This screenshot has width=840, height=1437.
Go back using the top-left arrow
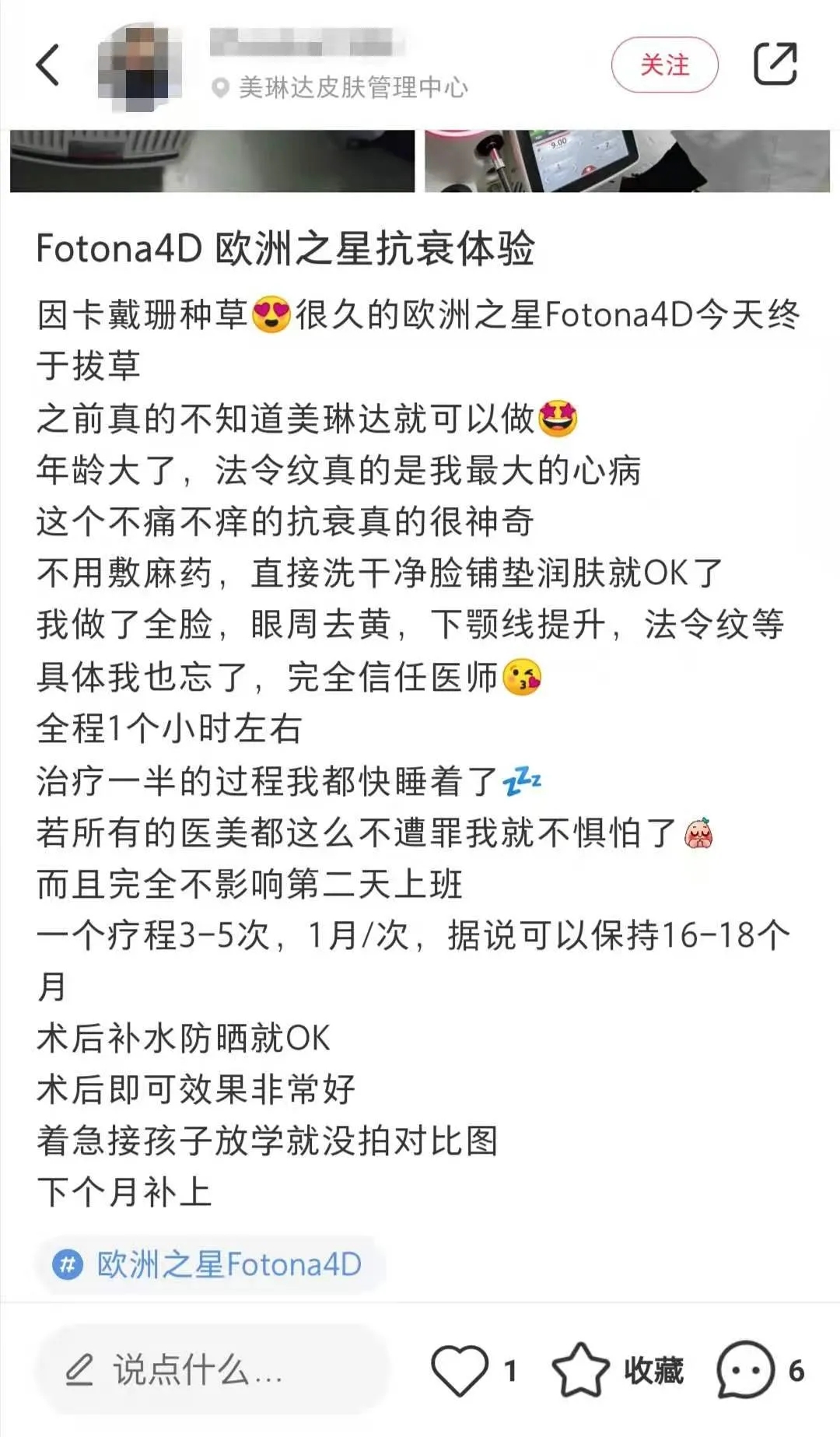[x=48, y=64]
